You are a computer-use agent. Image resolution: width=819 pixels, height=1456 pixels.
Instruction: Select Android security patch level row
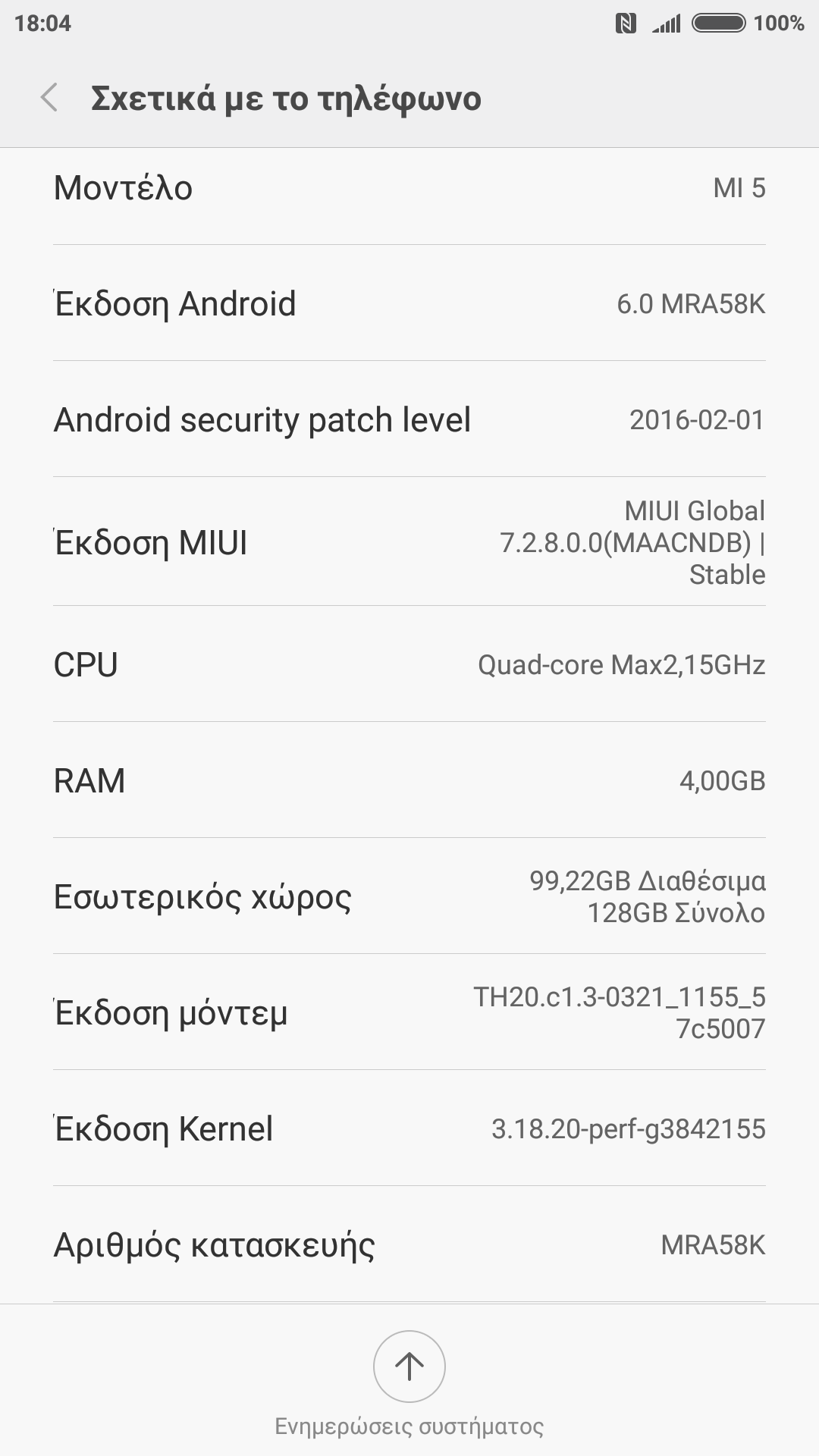(x=409, y=419)
